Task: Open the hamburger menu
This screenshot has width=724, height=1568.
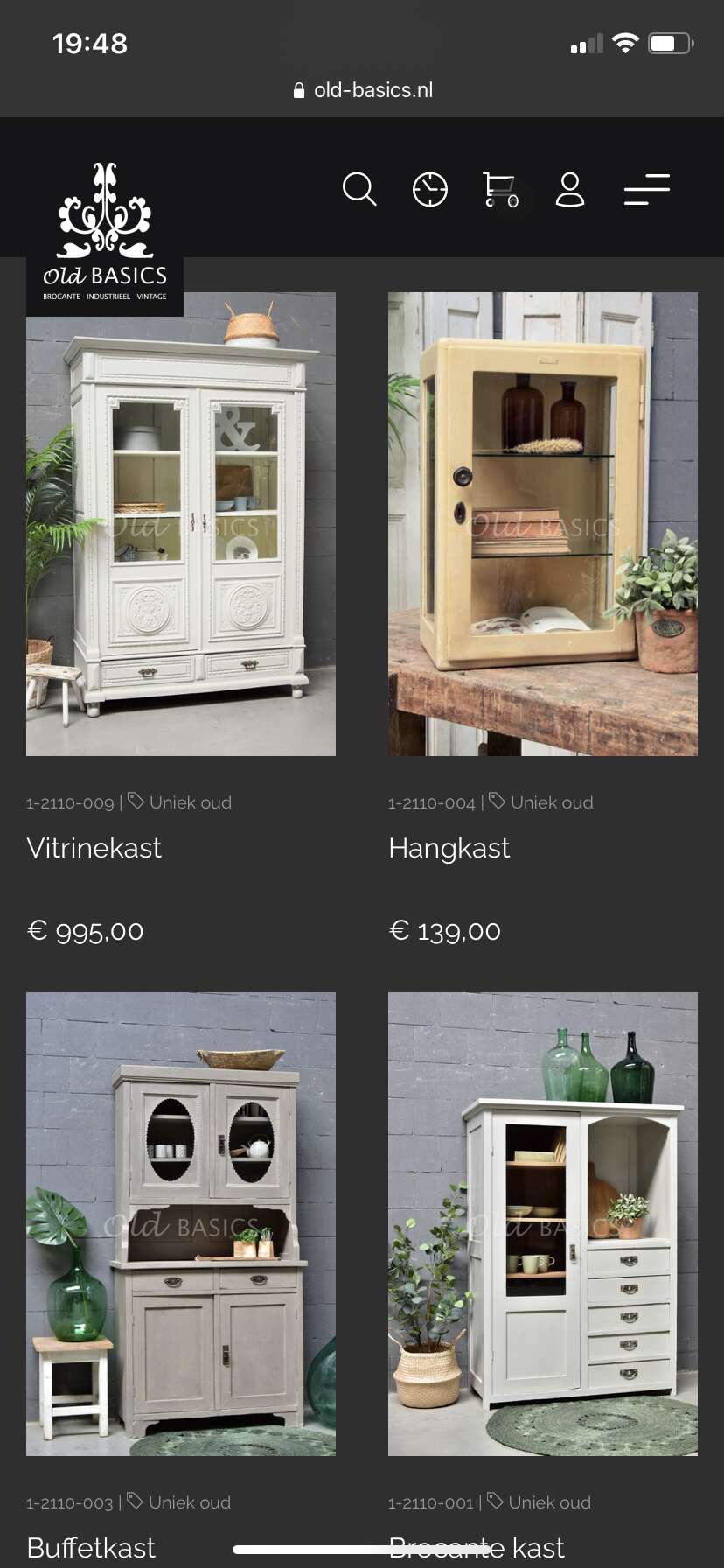Action: (647, 189)
